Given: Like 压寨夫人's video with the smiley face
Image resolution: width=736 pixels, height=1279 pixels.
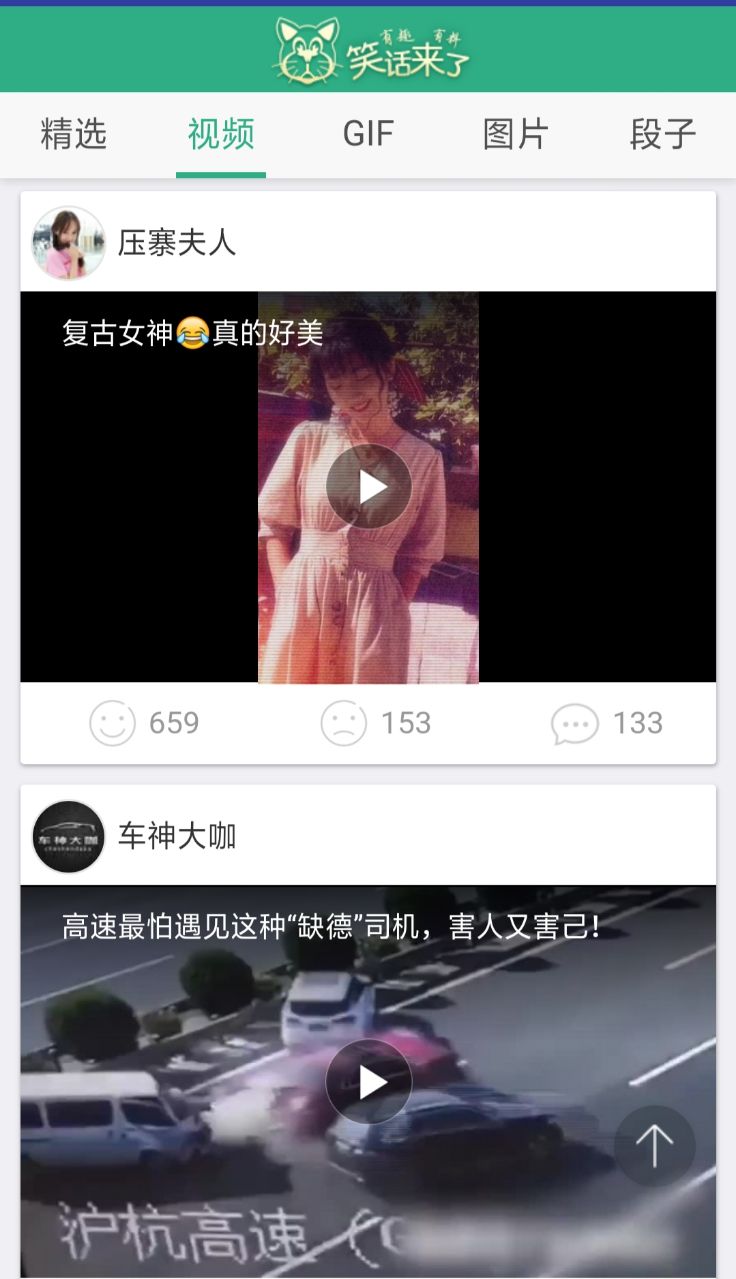Looking at the screenshot, I should [112, 723].
